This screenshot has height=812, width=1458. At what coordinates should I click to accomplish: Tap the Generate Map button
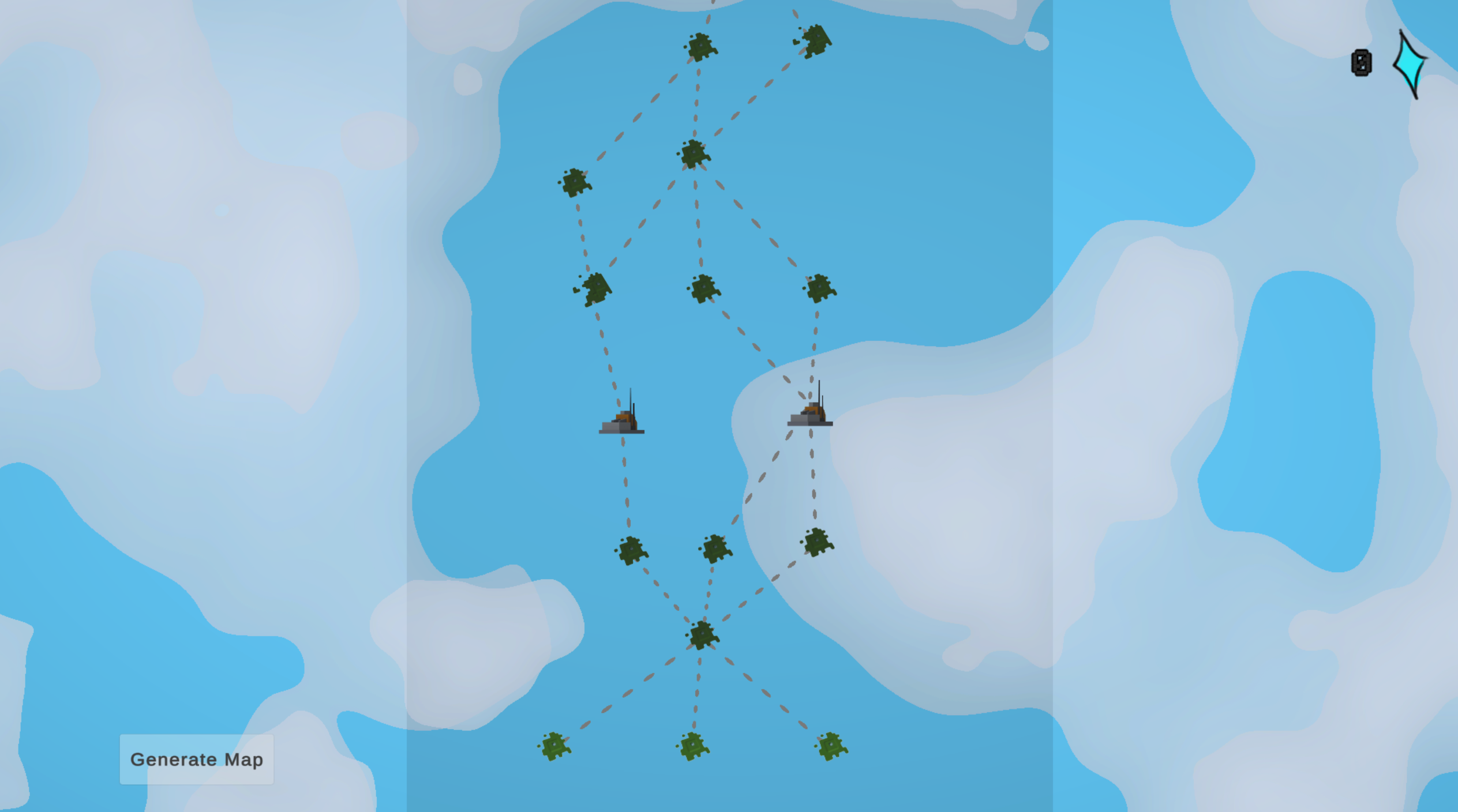(196, 760)
